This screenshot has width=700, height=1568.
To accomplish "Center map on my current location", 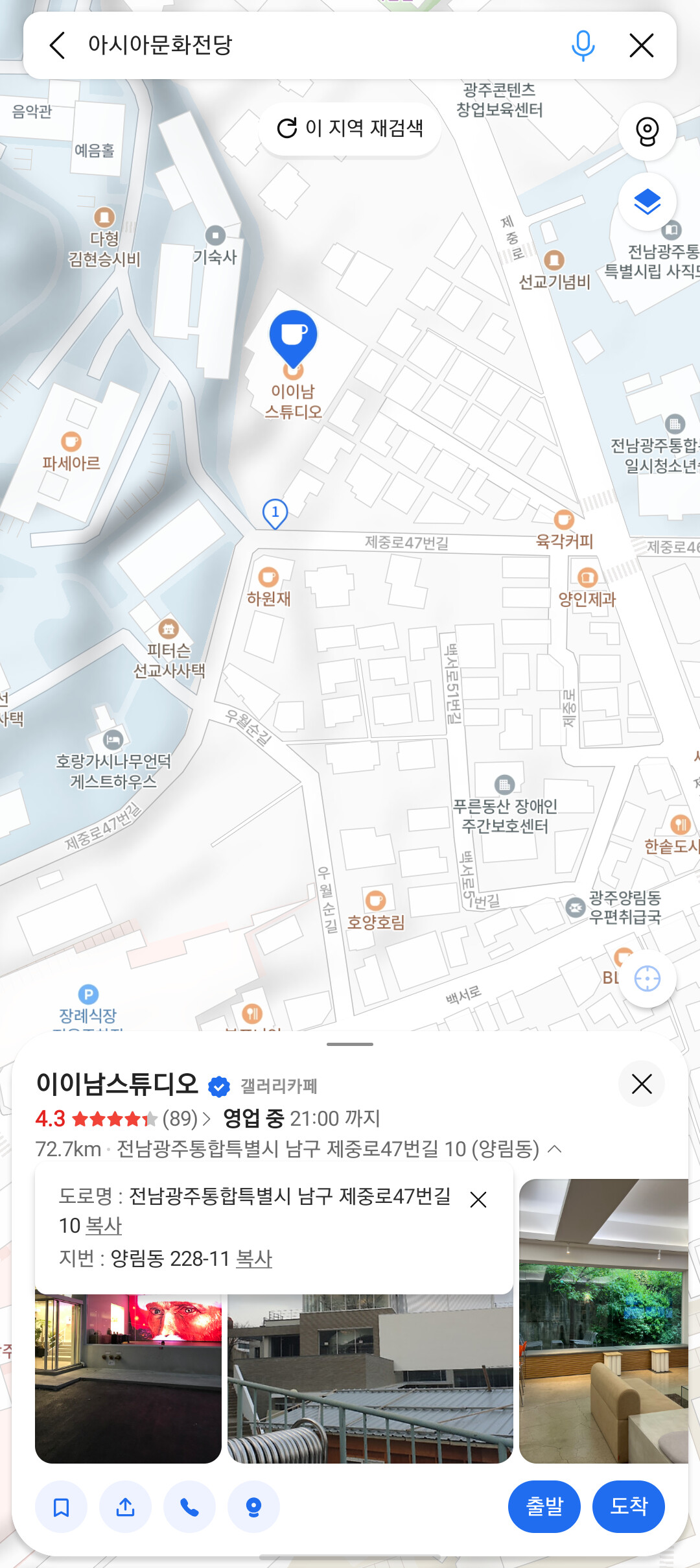I will point(647,979).
